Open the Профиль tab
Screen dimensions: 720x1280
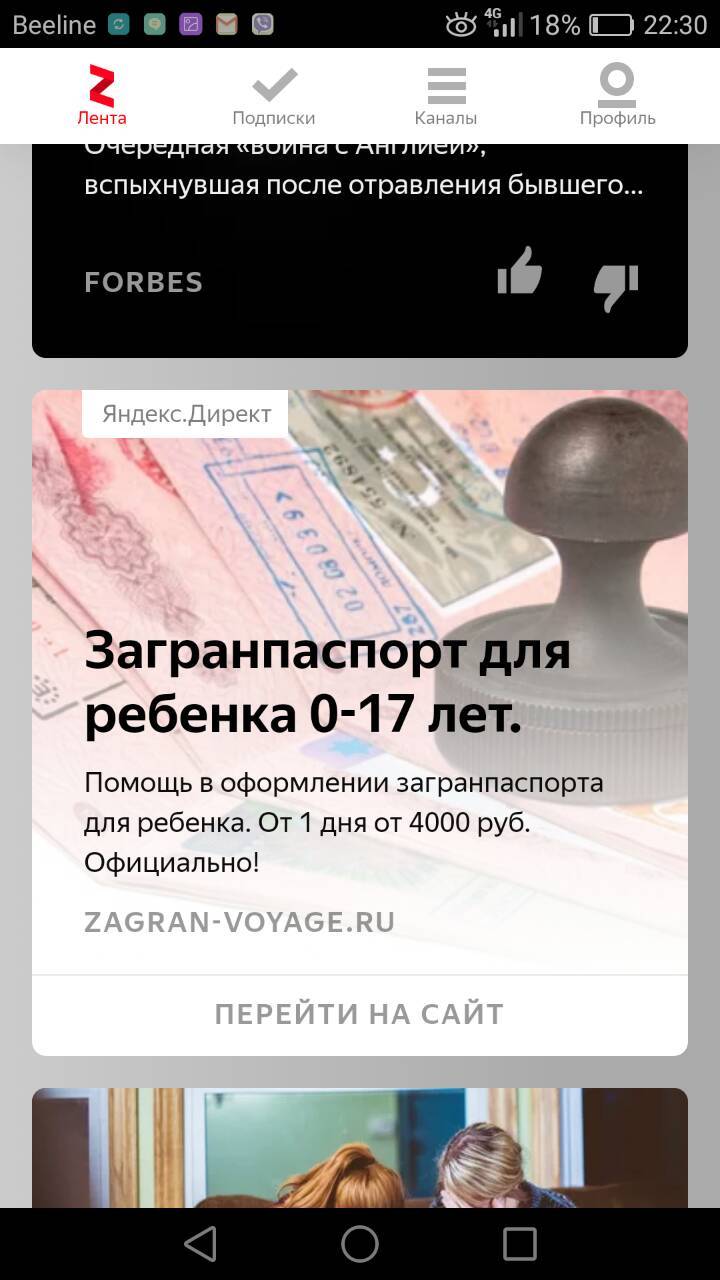(x=617, y=96)
